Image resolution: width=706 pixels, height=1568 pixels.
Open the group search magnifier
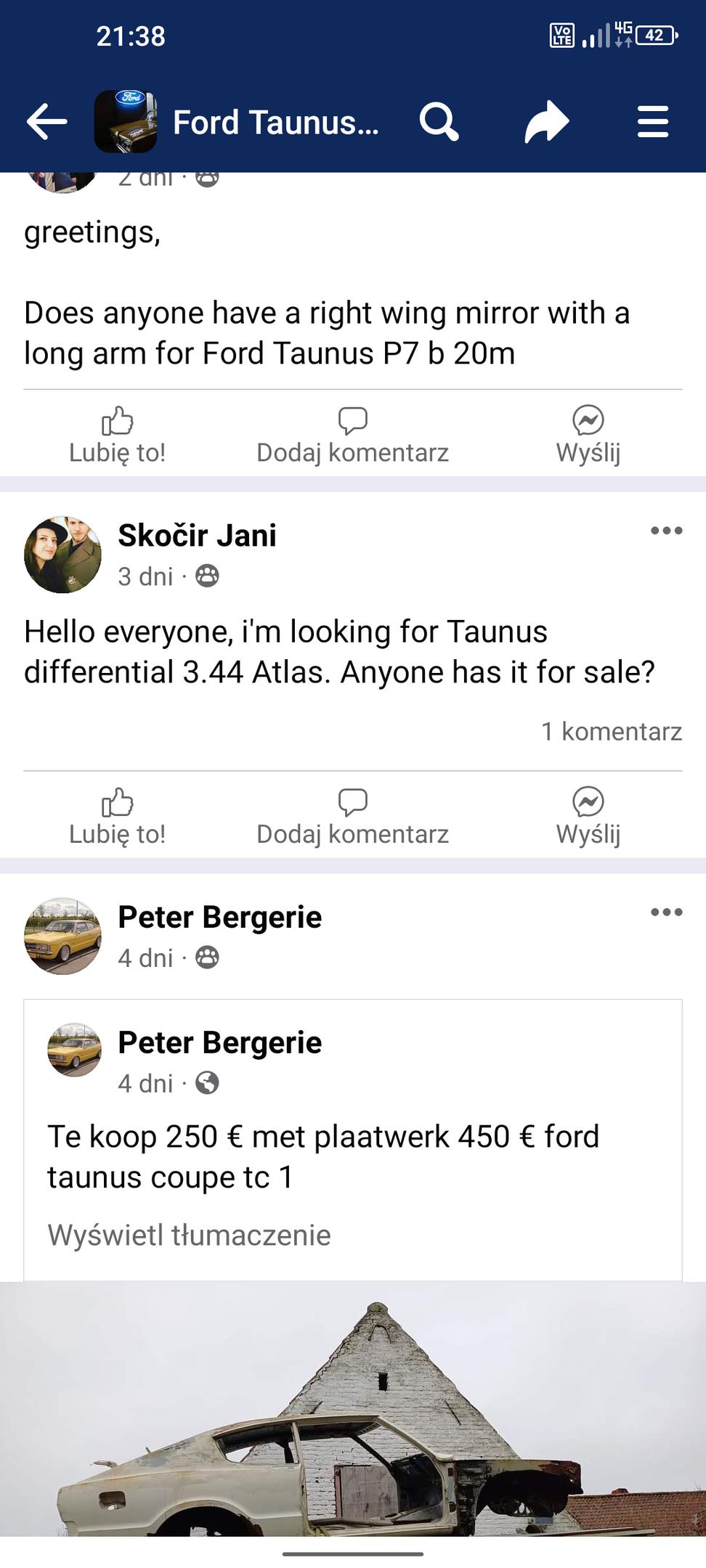tap(439, 121)
